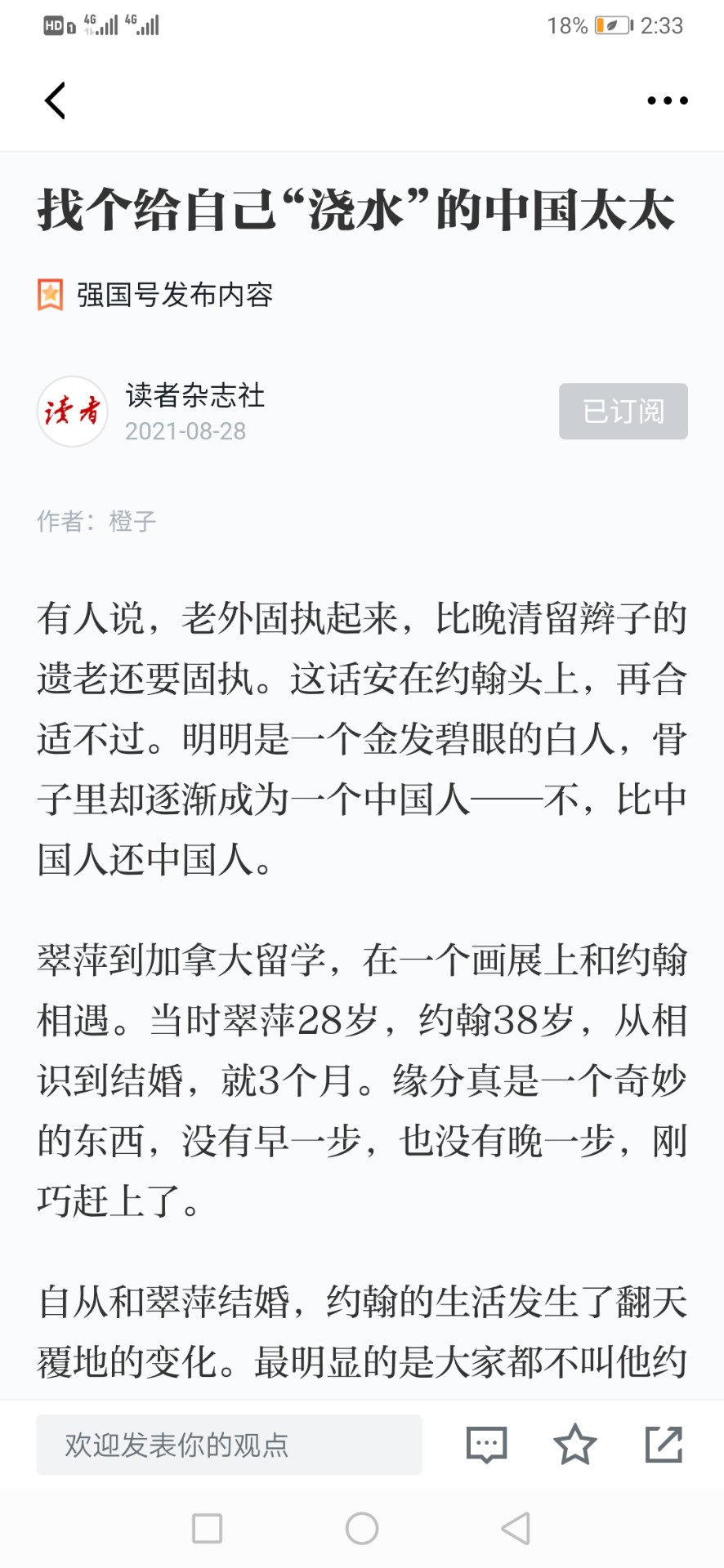Tap the system home button

(362, 1528)
